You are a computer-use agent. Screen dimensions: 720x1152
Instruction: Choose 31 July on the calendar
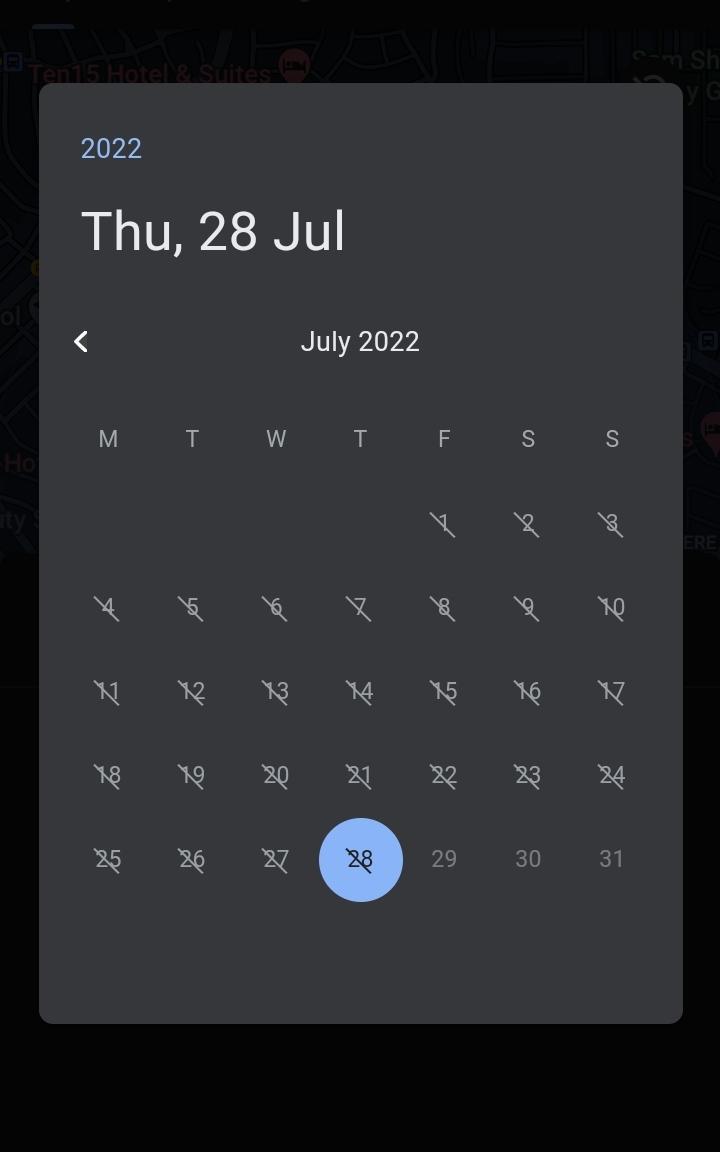611,859
